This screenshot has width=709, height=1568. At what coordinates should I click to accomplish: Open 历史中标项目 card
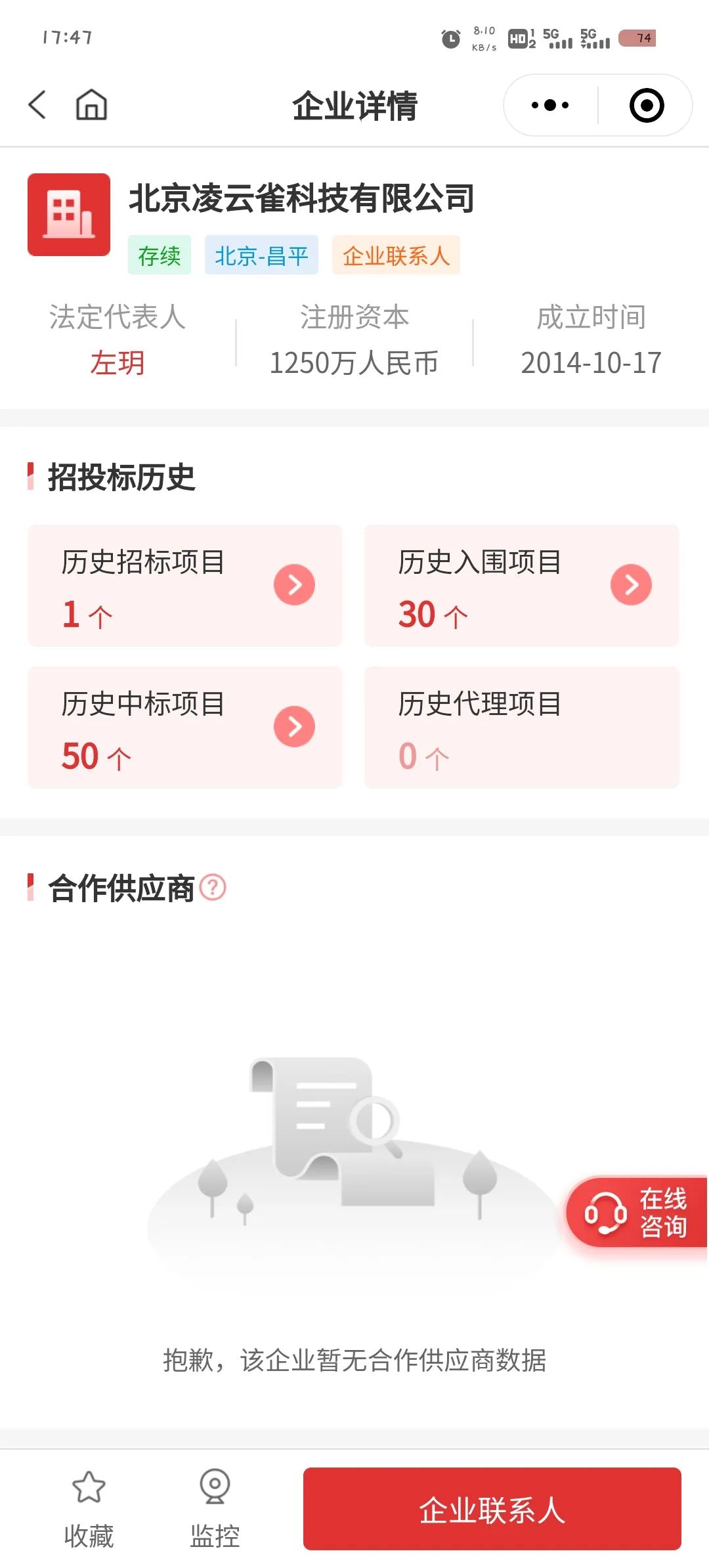pos(184,728)
